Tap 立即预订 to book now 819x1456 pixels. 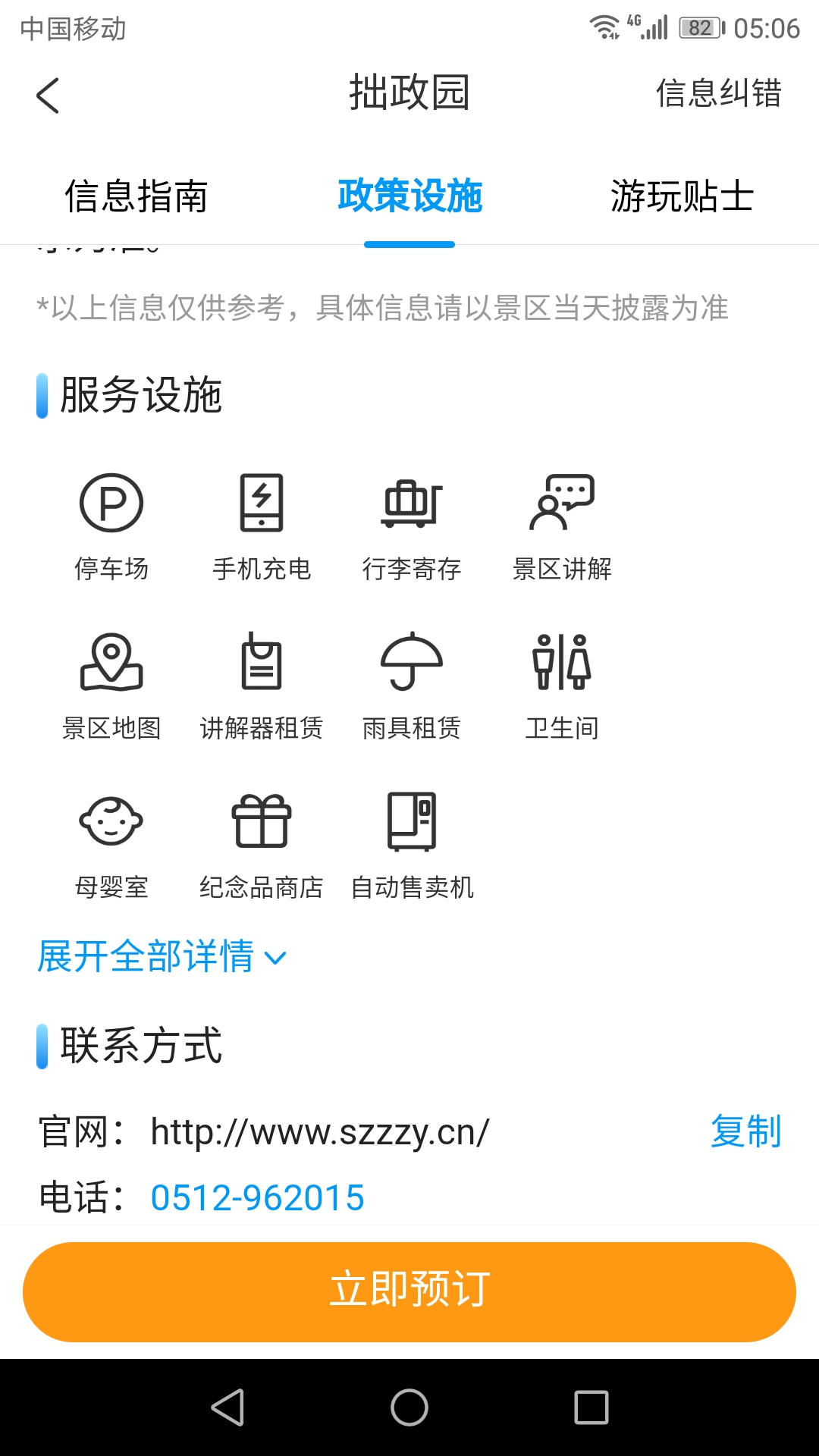coord(409,1291)
